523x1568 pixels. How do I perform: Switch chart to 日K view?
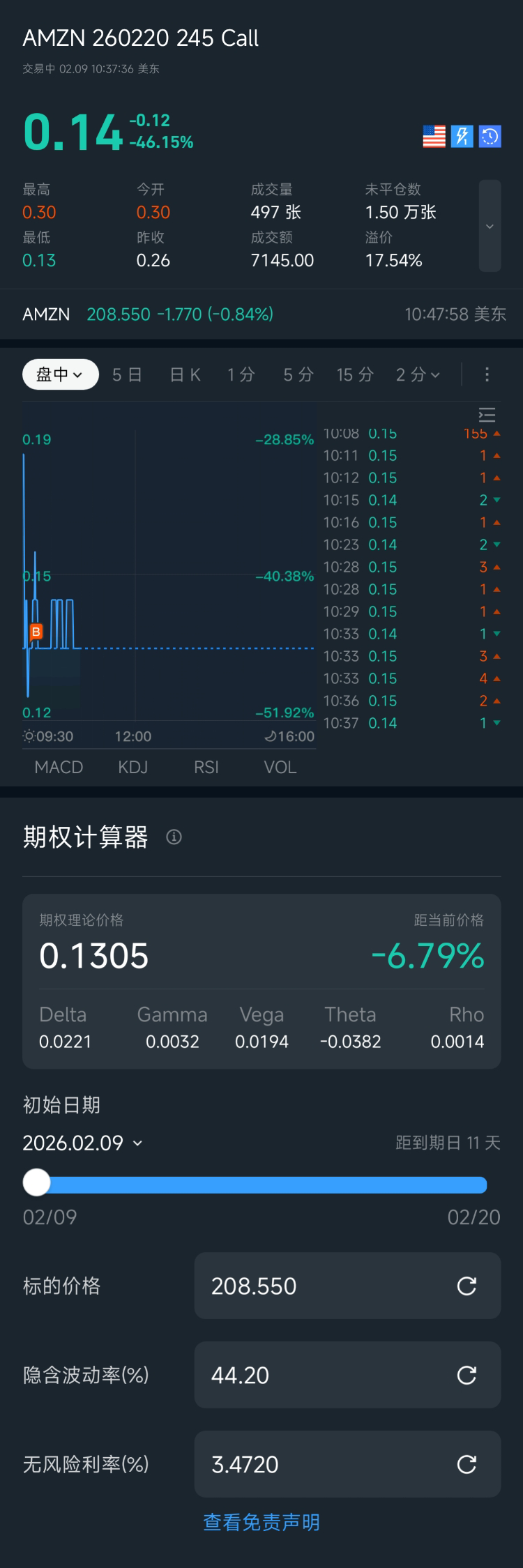[x=185, y=375]
